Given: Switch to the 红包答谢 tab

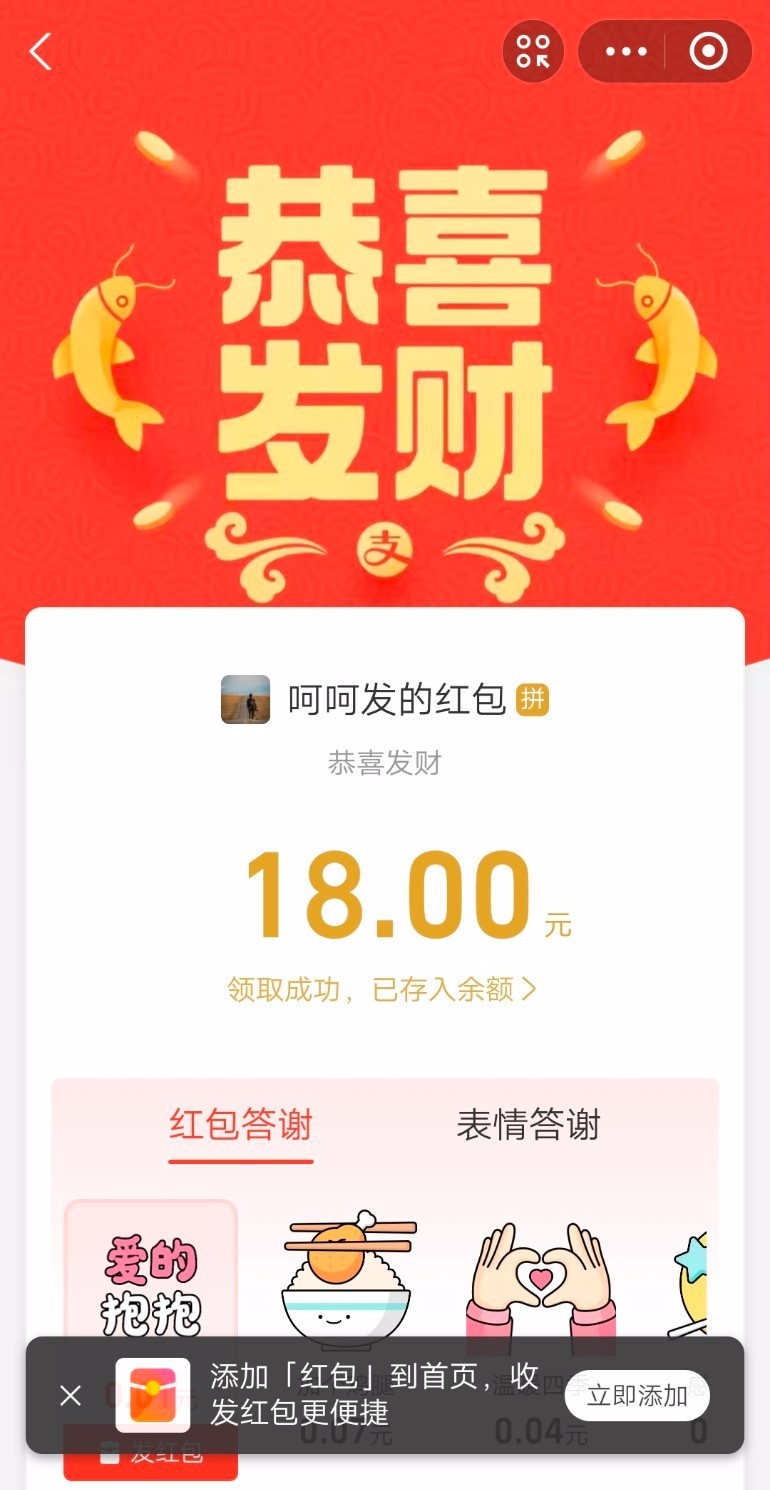Looking at the screenshot, I should (241, 1126).
